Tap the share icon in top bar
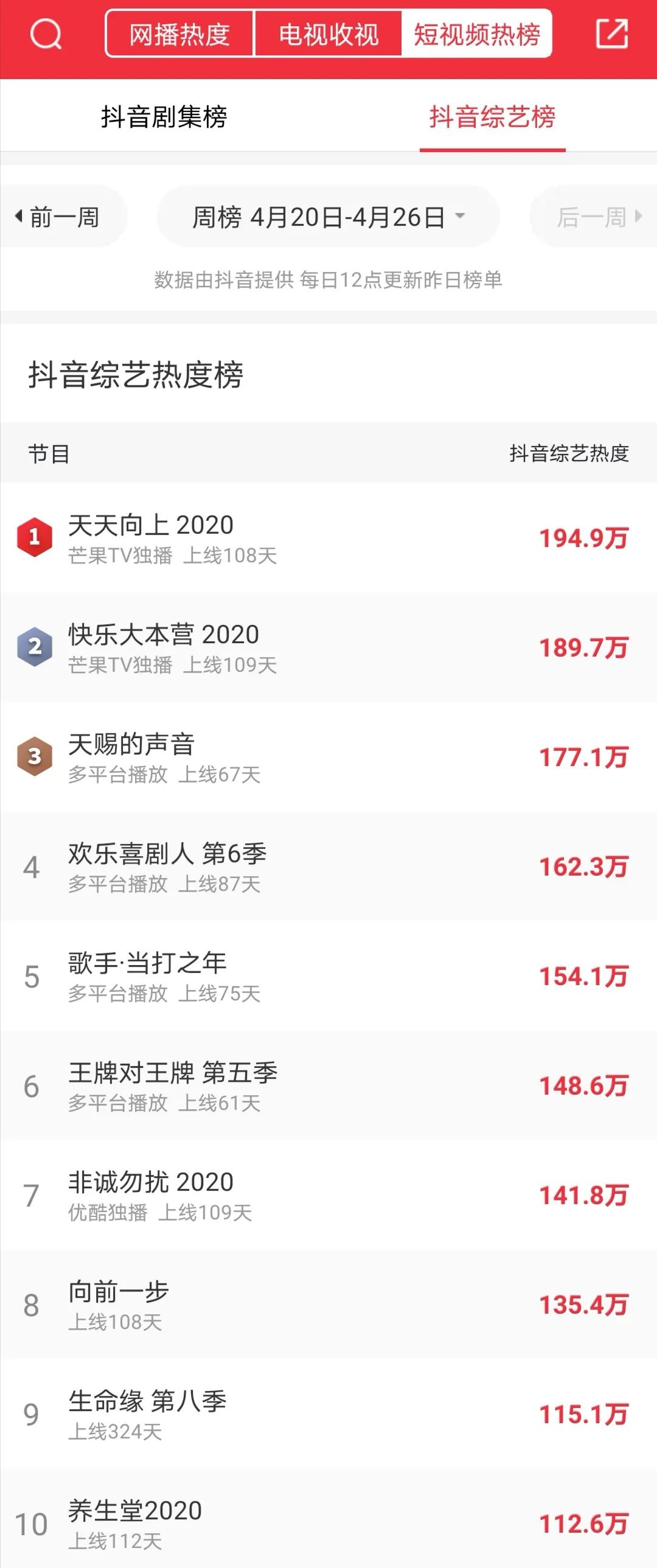The width and height of the screenshot is (657, 1568). click(x=611, y=33)
